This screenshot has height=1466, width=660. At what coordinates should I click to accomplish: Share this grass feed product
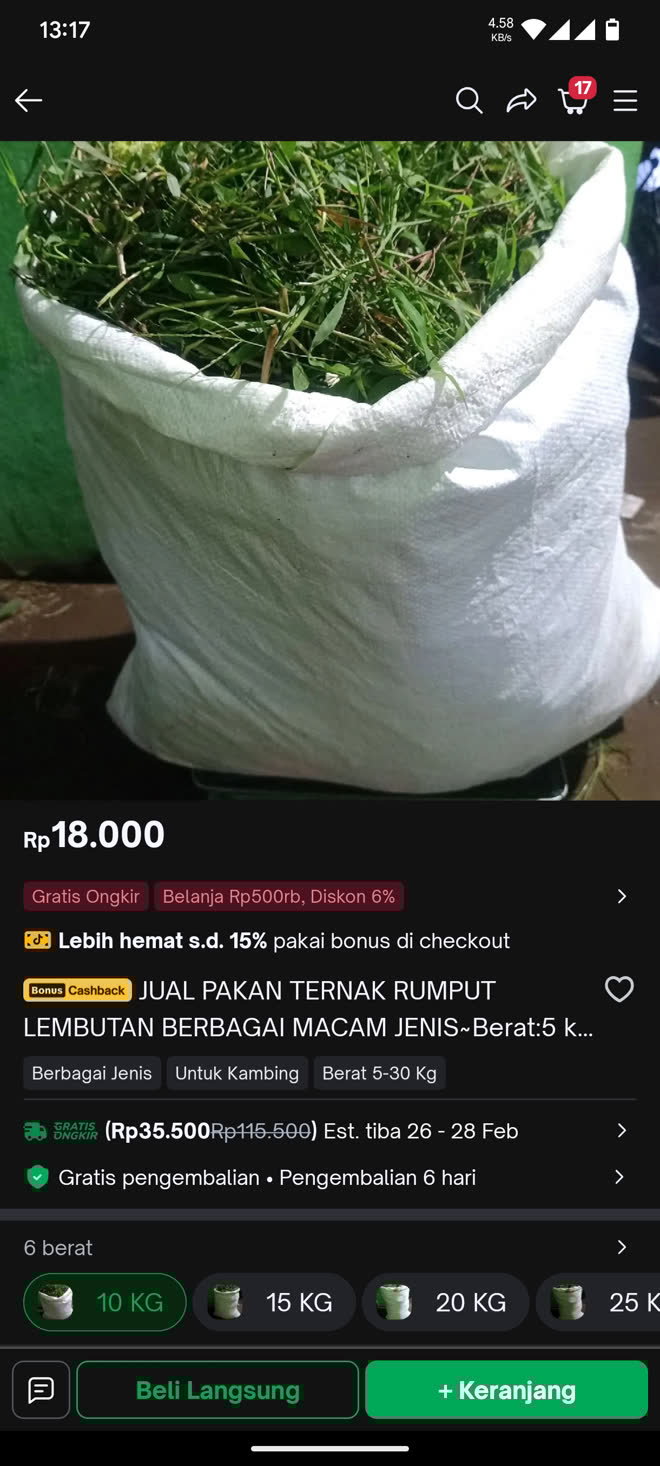click(x=521, y=100)
